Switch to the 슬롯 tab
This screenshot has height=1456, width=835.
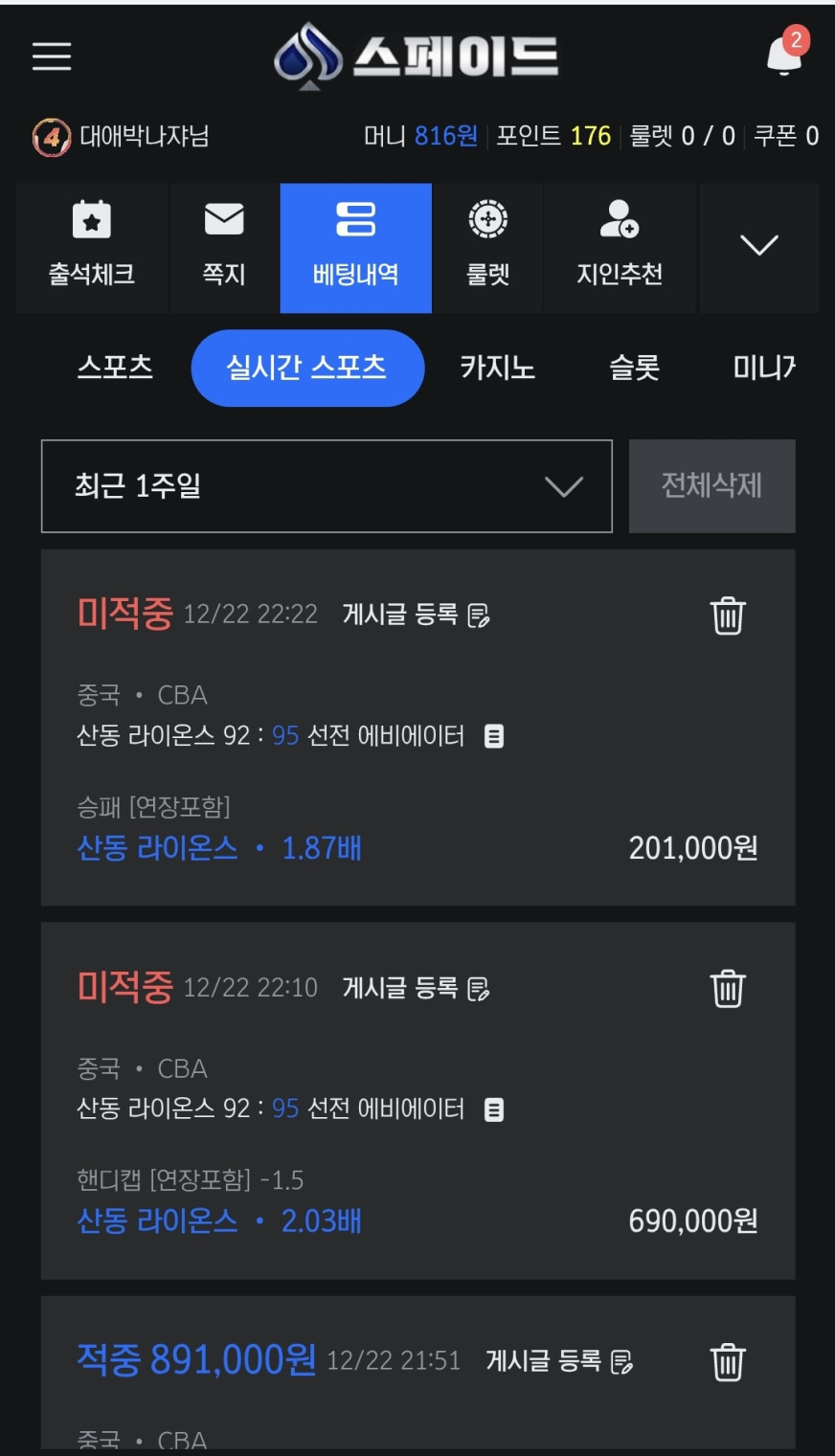pos(634,368)
